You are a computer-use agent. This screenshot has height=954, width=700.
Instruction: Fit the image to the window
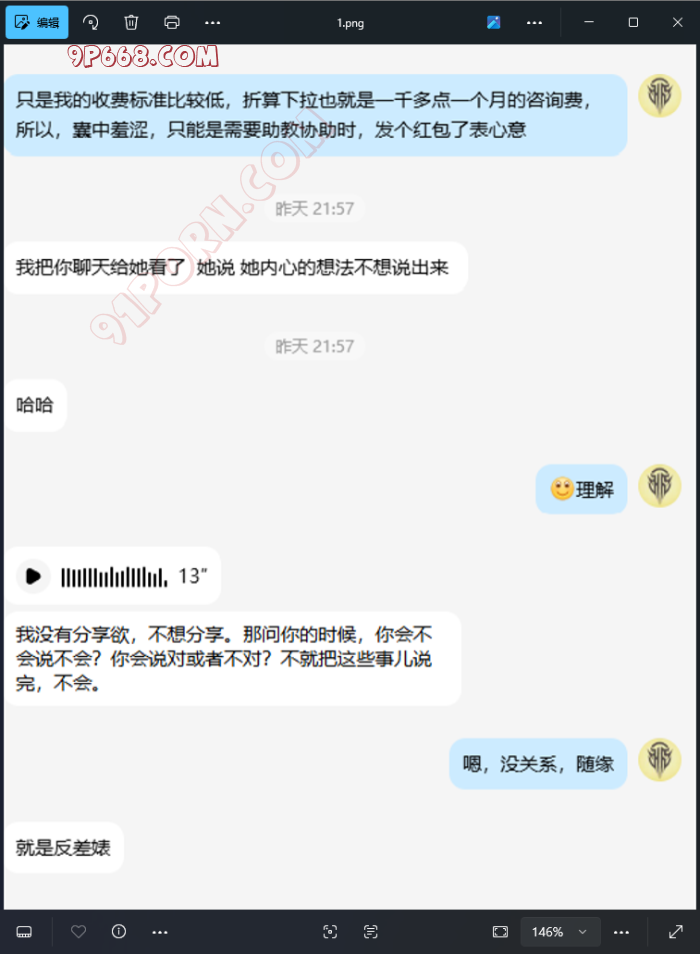tap(500, 932)
